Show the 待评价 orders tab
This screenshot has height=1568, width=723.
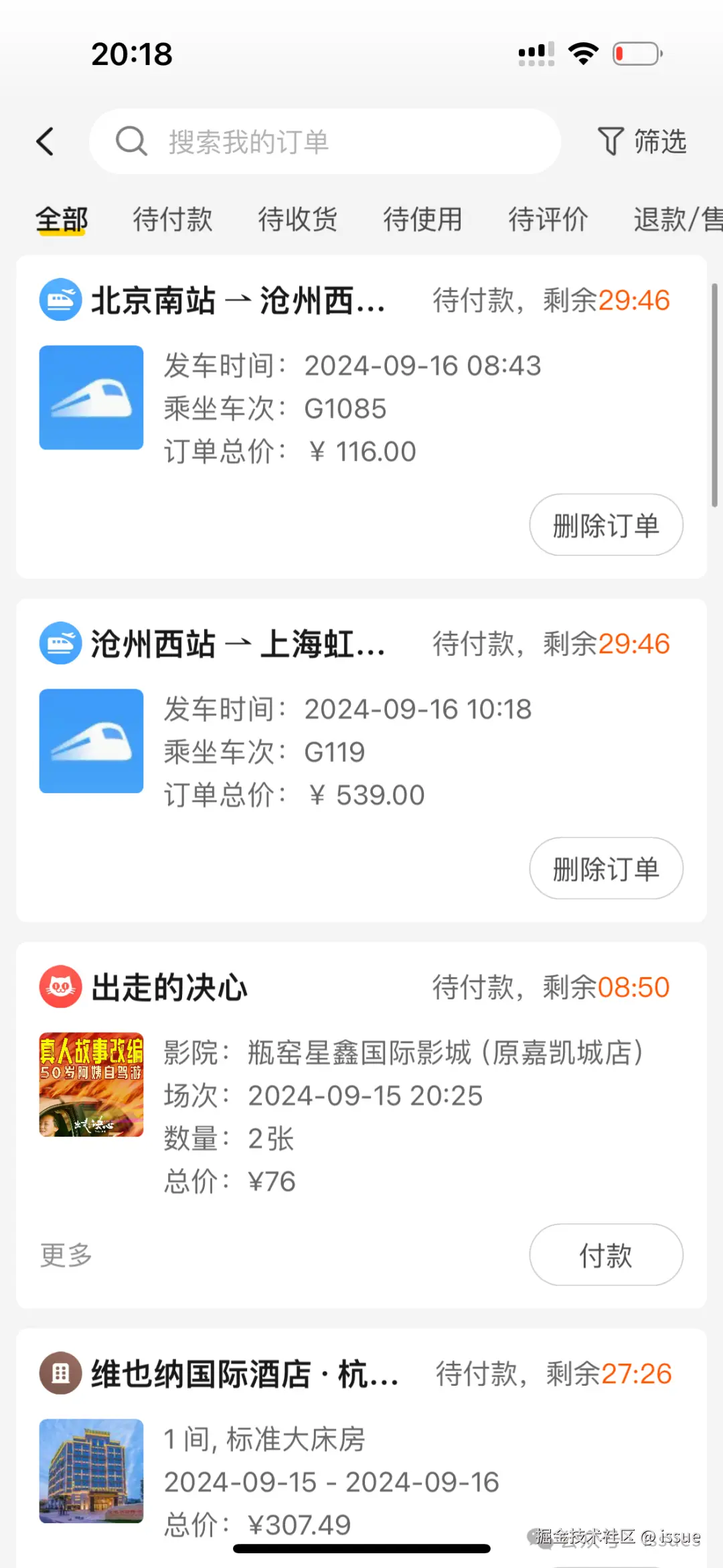tap(548, 219)
